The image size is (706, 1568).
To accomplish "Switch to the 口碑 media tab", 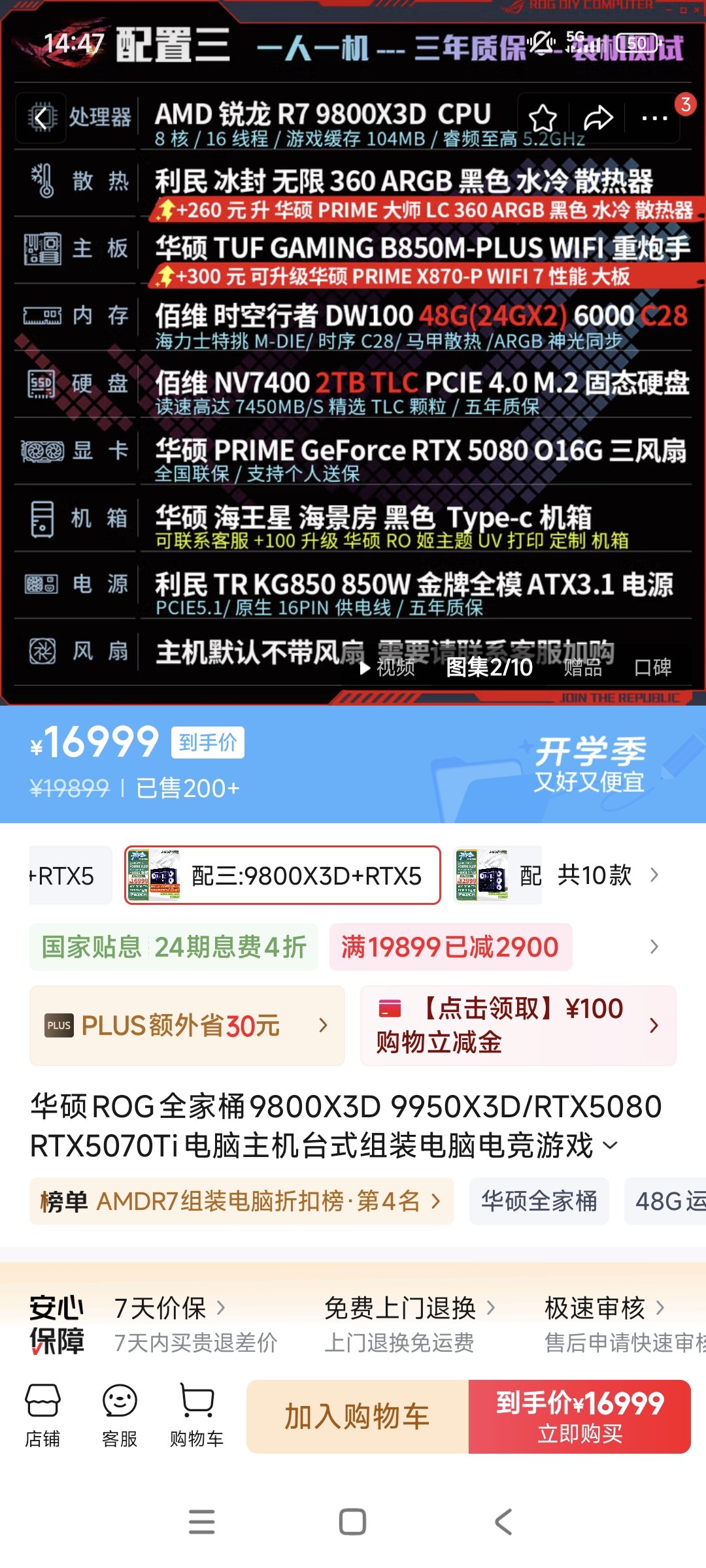I will [652, 667].
